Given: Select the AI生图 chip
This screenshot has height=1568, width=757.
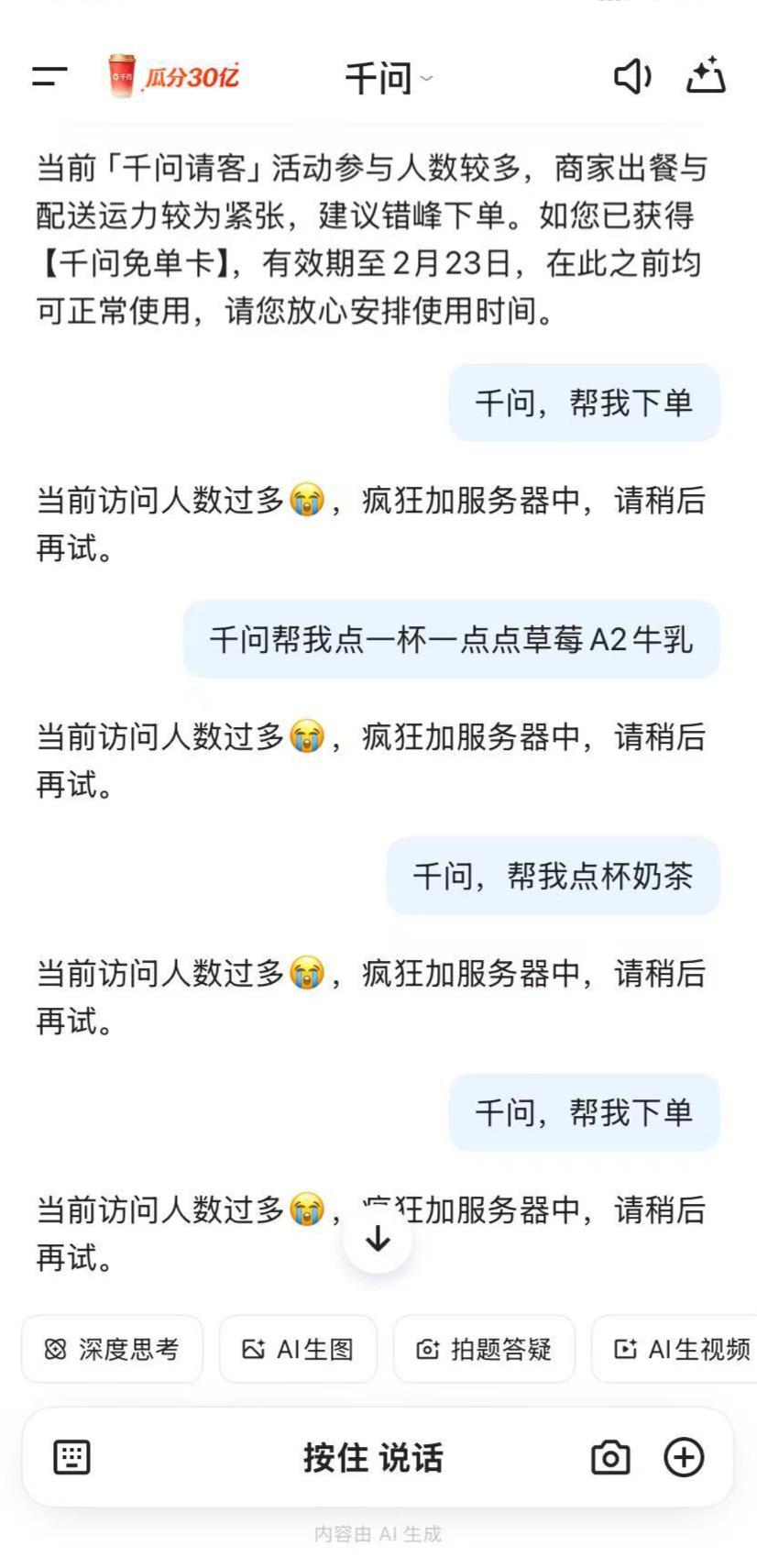Looking at the screenshot, I should pos(298,1349).
